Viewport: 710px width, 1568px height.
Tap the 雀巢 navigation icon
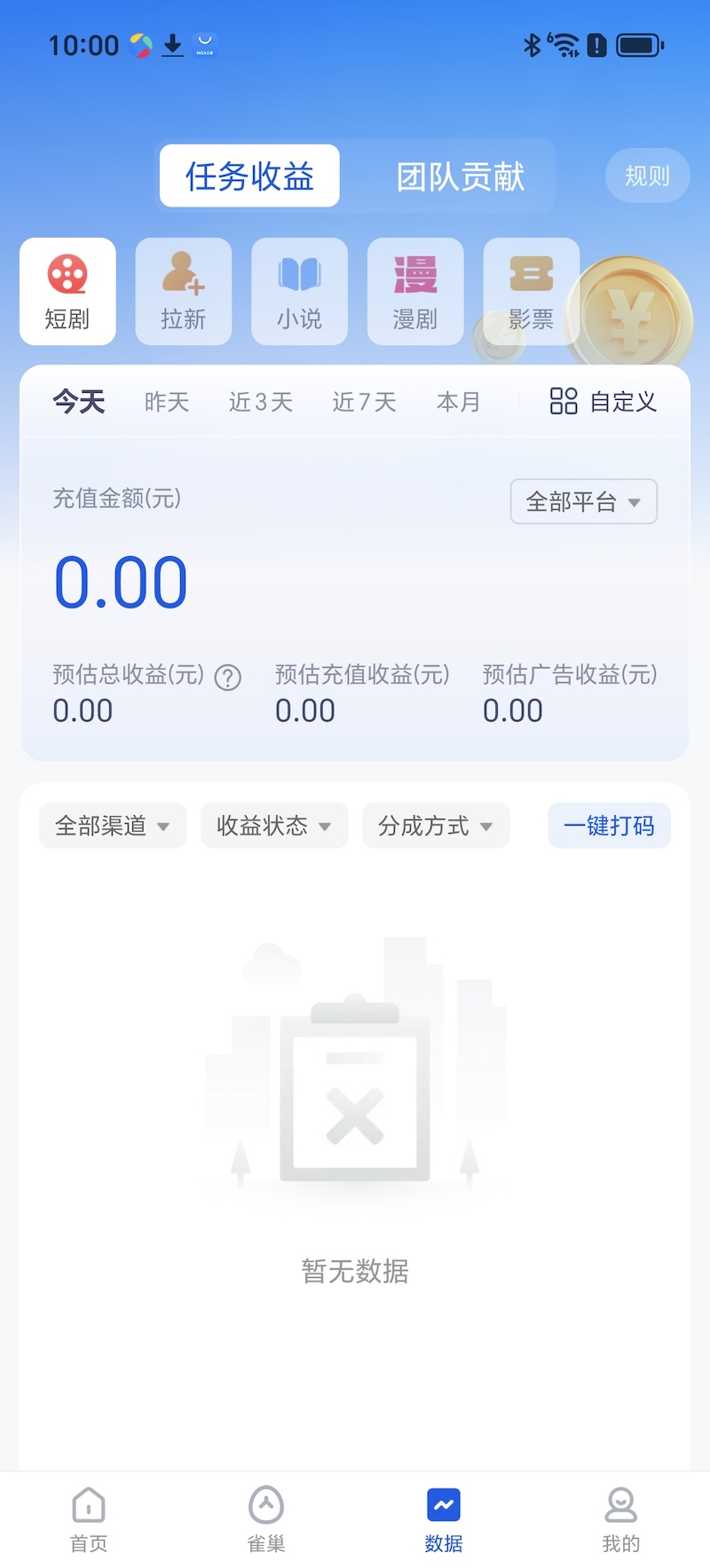coord(265,1505)
